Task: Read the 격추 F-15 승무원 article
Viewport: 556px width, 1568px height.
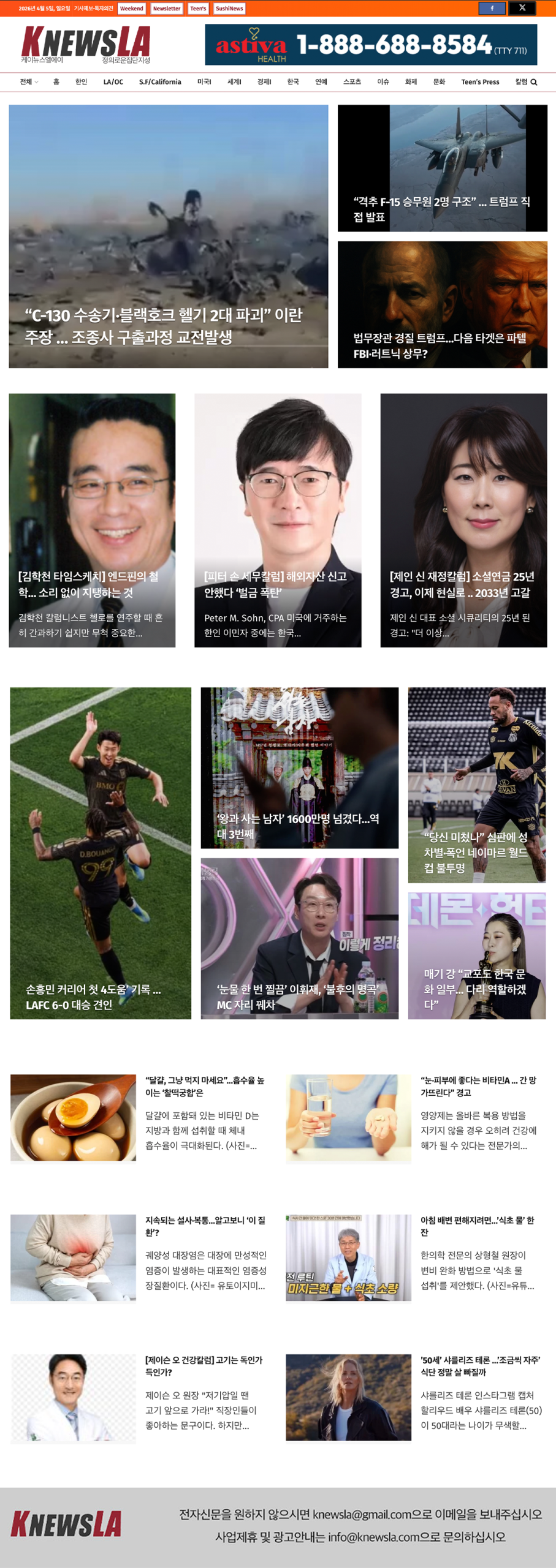Action: tap(442, 168)
